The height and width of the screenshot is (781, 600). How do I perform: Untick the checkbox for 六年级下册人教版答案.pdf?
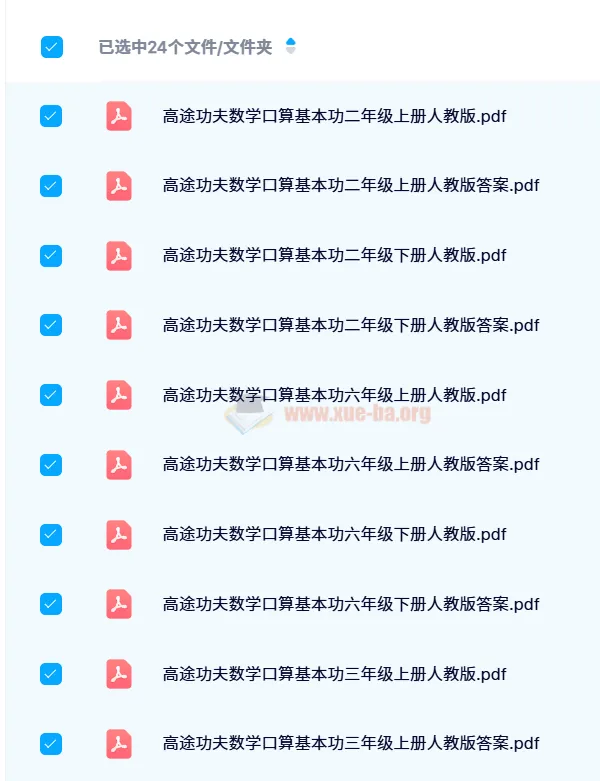pos(51,604)
